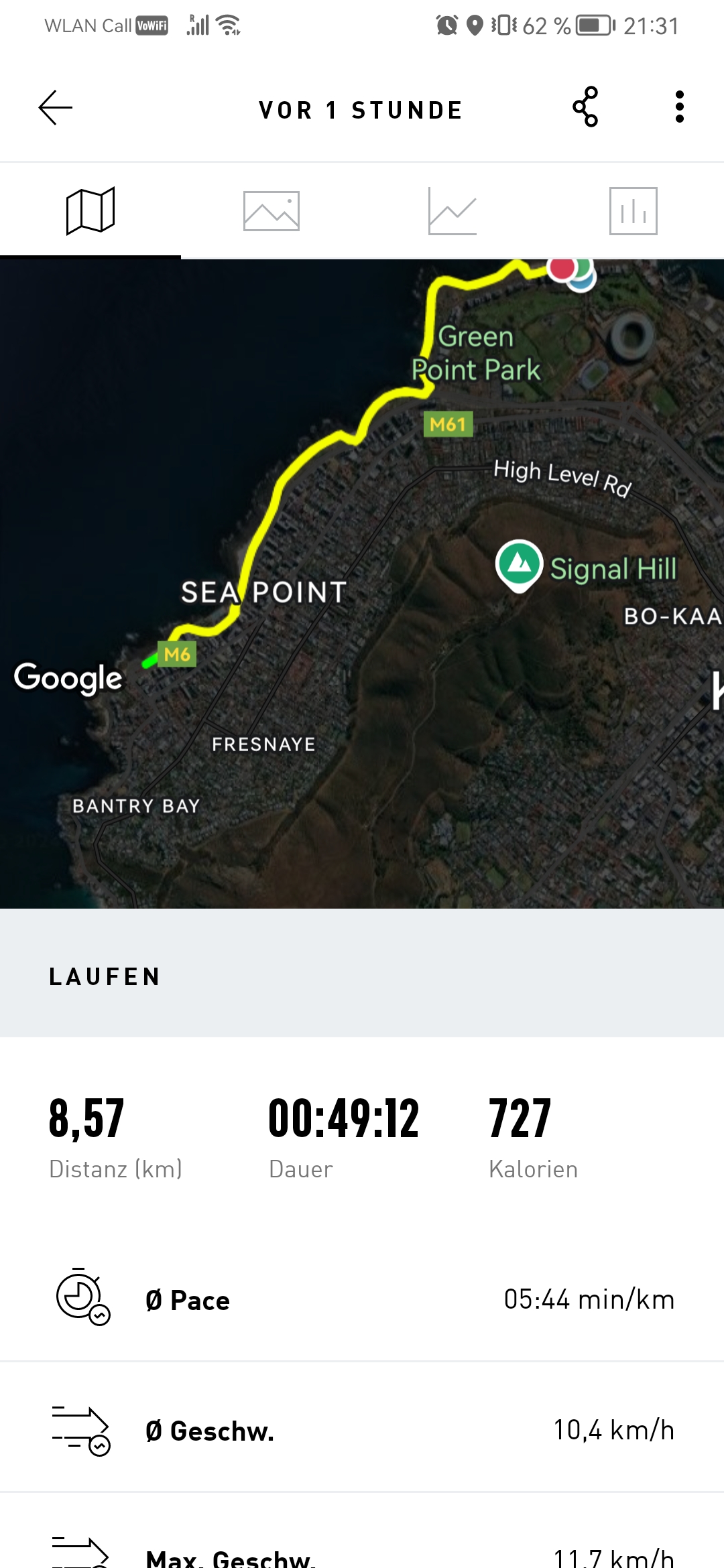The height and width of the screenshot is (1568, 724).
Task: Open the bar chart statistics tab
Action: point(633,210)
